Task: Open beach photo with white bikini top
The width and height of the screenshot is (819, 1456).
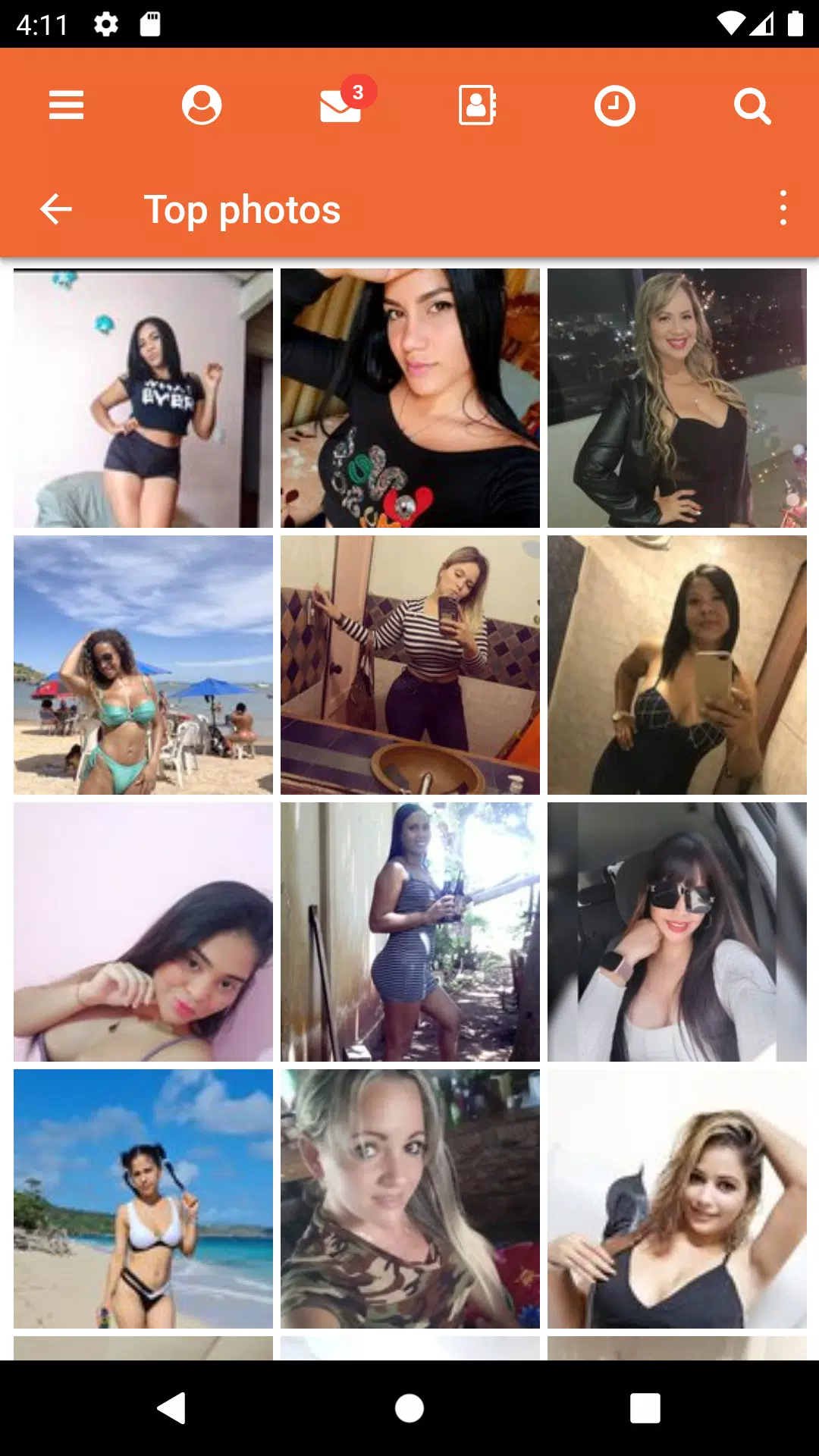Action: coord(143,1199)
